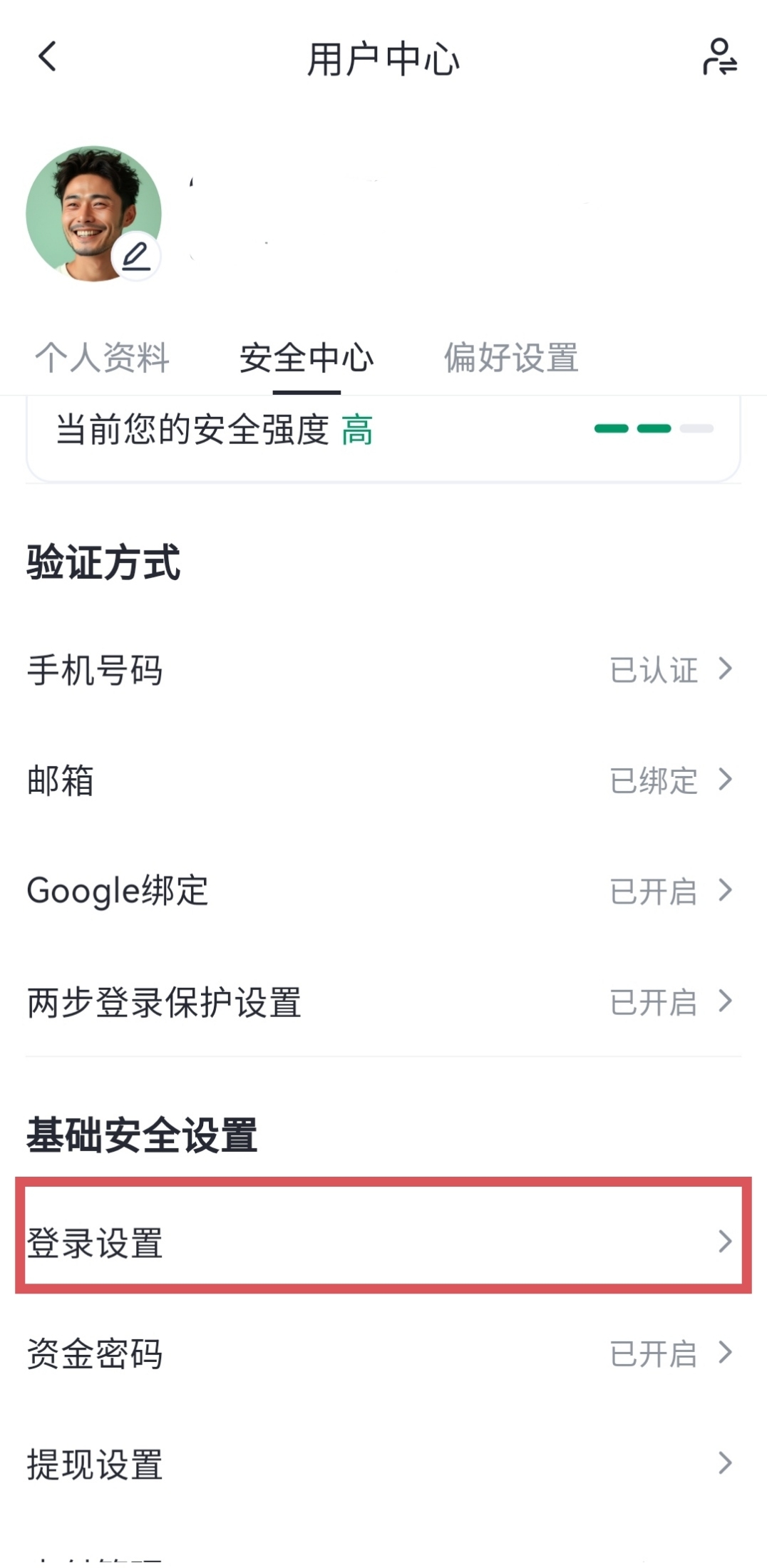Open 手机号码 verification settings

click(x=383, y=670)
